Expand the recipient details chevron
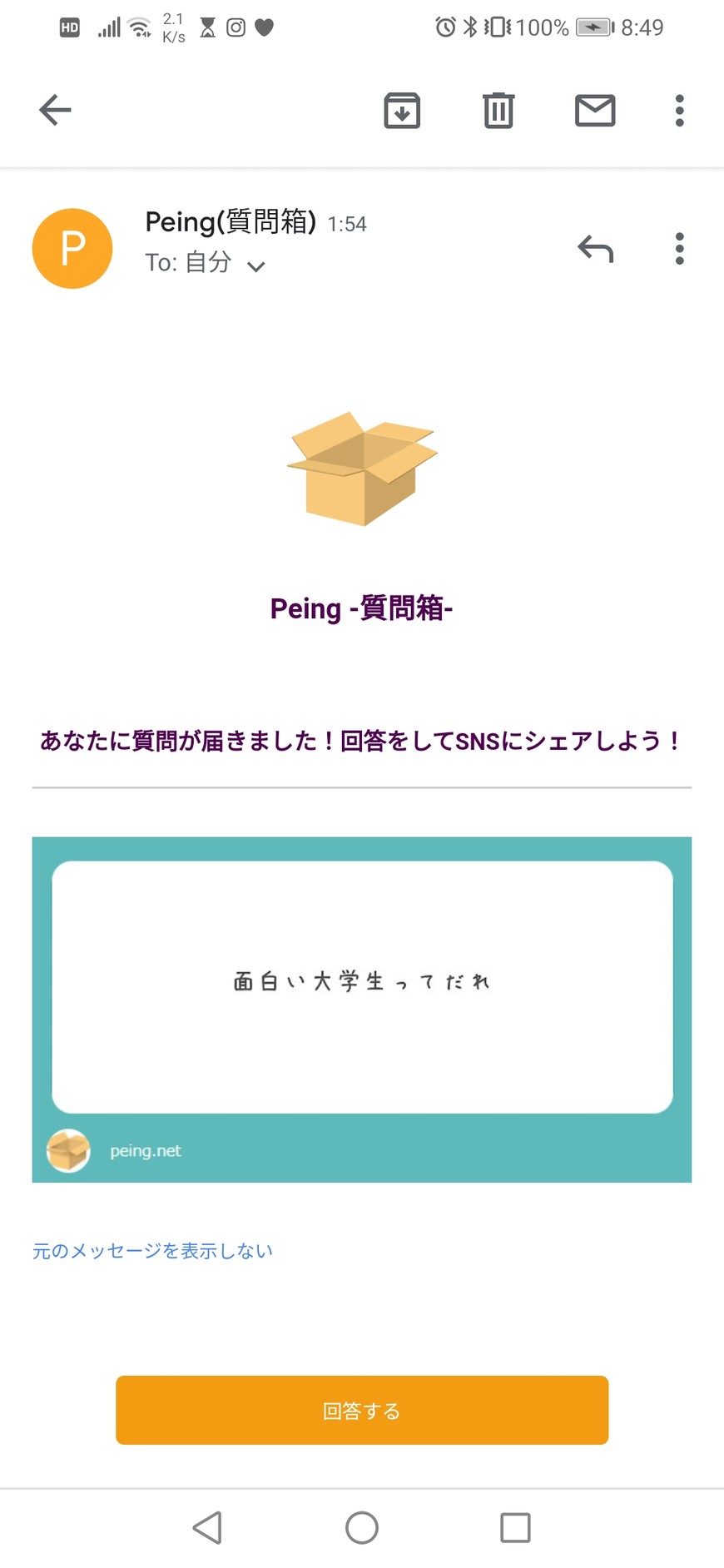Screen dimensions: 724x1568 256,266
